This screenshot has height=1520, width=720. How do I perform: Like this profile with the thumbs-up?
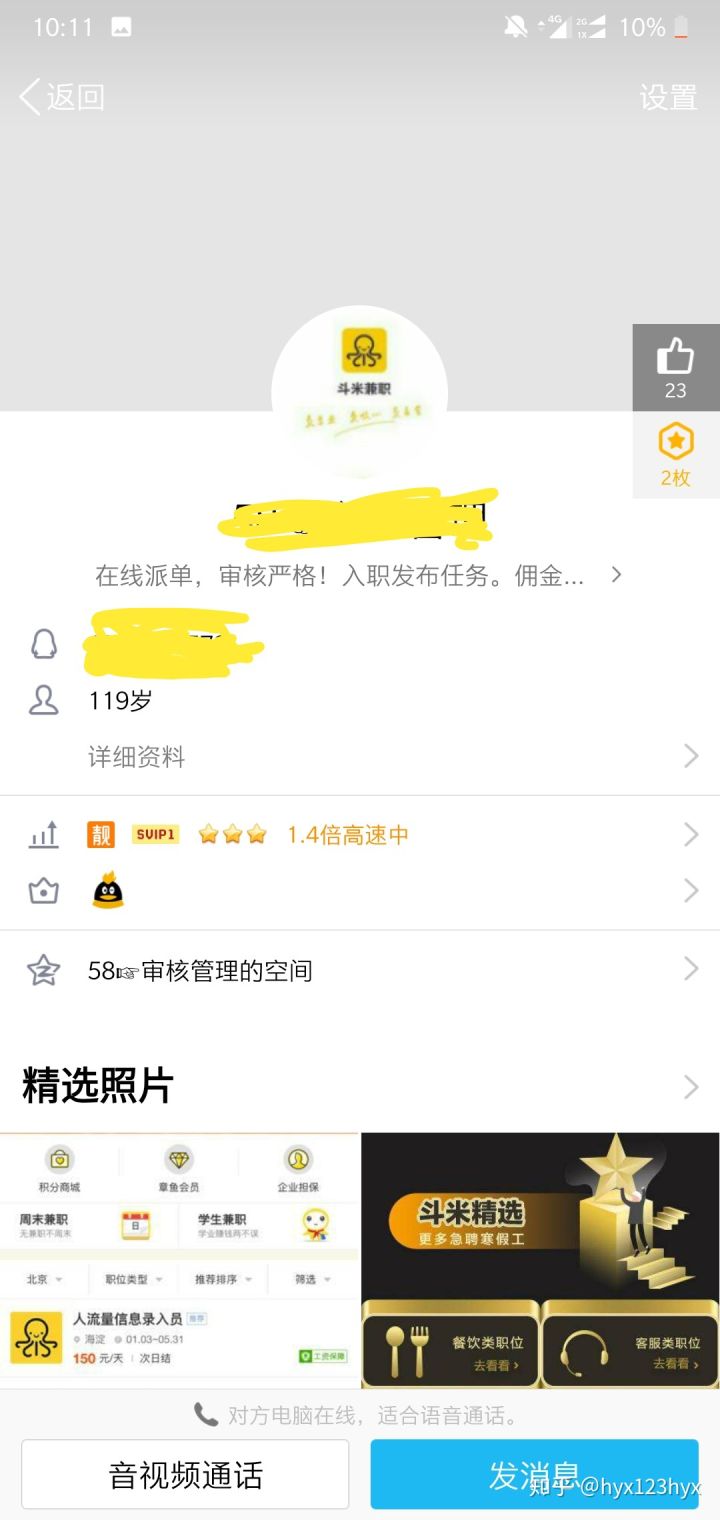(676, 367)
